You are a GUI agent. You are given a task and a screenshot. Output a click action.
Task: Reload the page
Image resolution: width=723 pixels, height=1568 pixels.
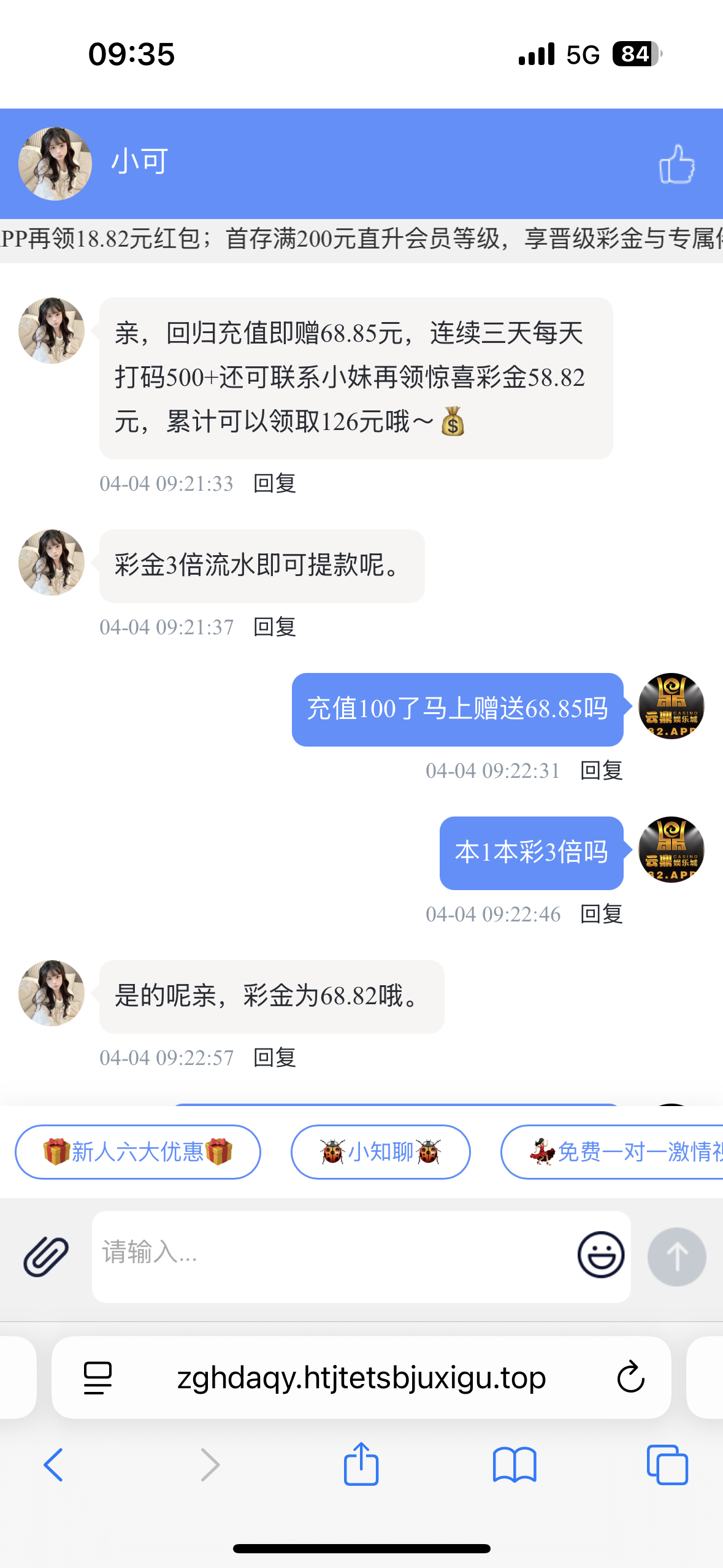pos(630,1378)
